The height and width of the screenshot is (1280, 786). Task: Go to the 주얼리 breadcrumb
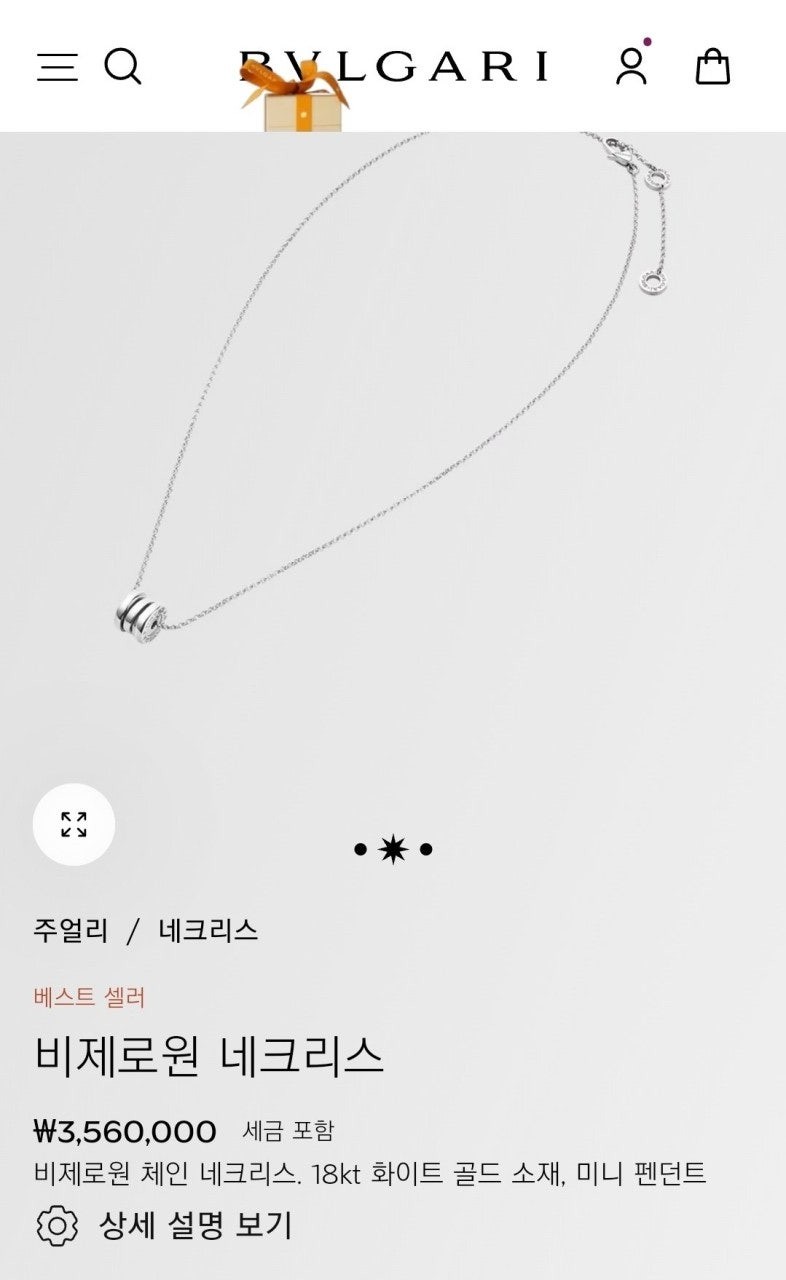pos(70,931)
